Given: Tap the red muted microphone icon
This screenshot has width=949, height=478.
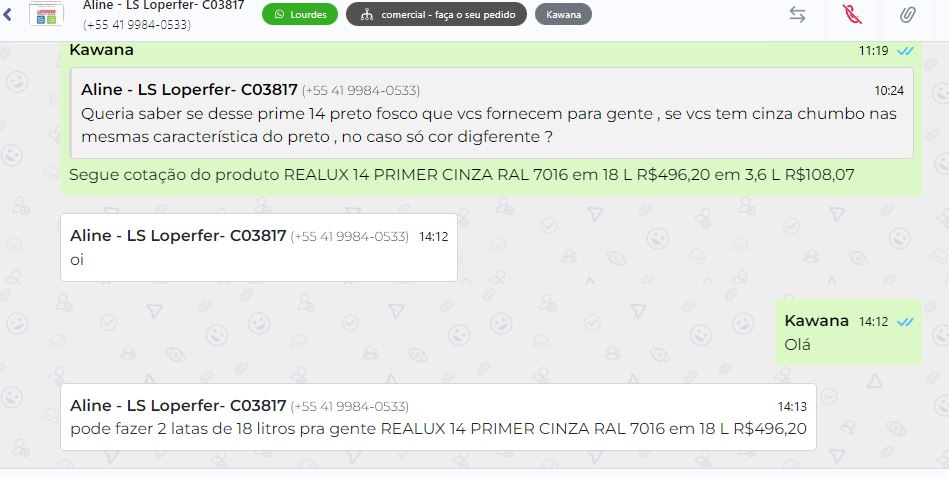Looking at the screenshot, I should tap(852, 15).
